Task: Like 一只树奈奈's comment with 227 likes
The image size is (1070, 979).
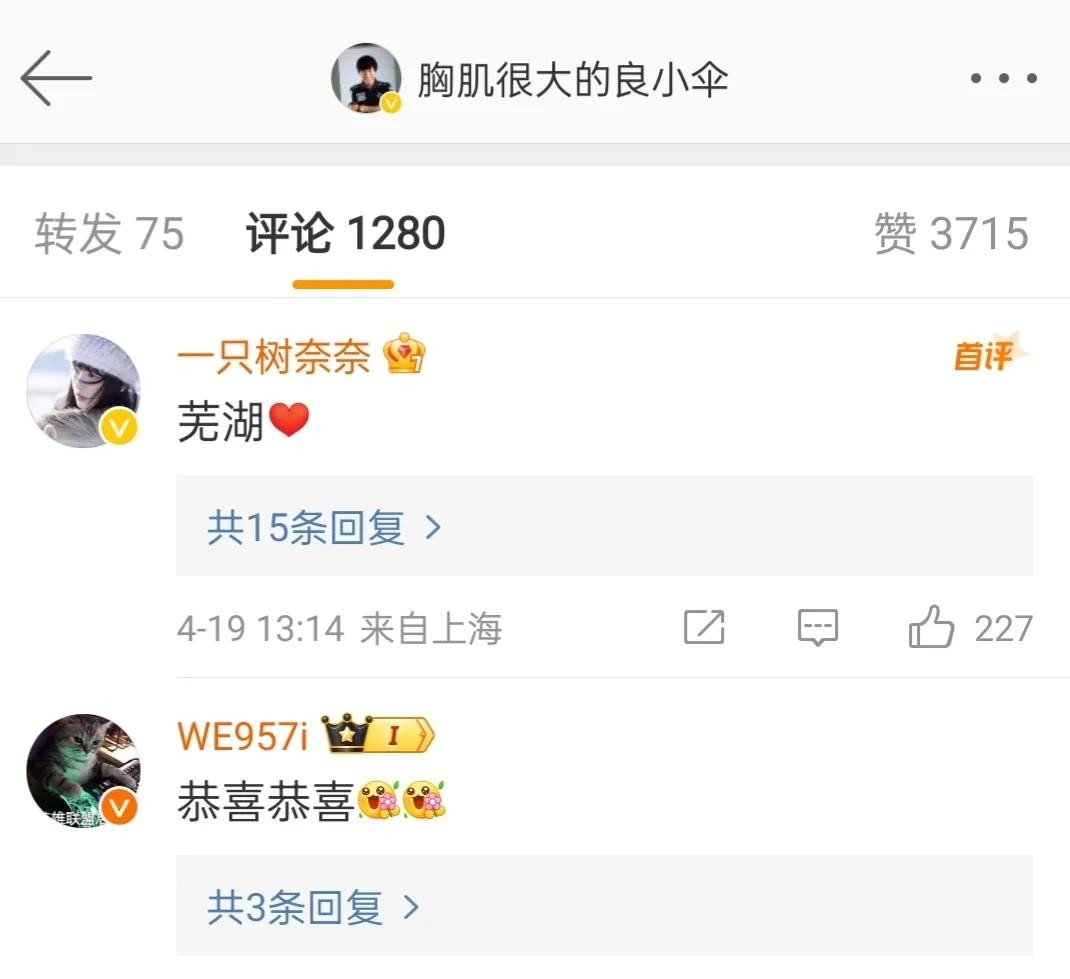Action: click(931, 629)
